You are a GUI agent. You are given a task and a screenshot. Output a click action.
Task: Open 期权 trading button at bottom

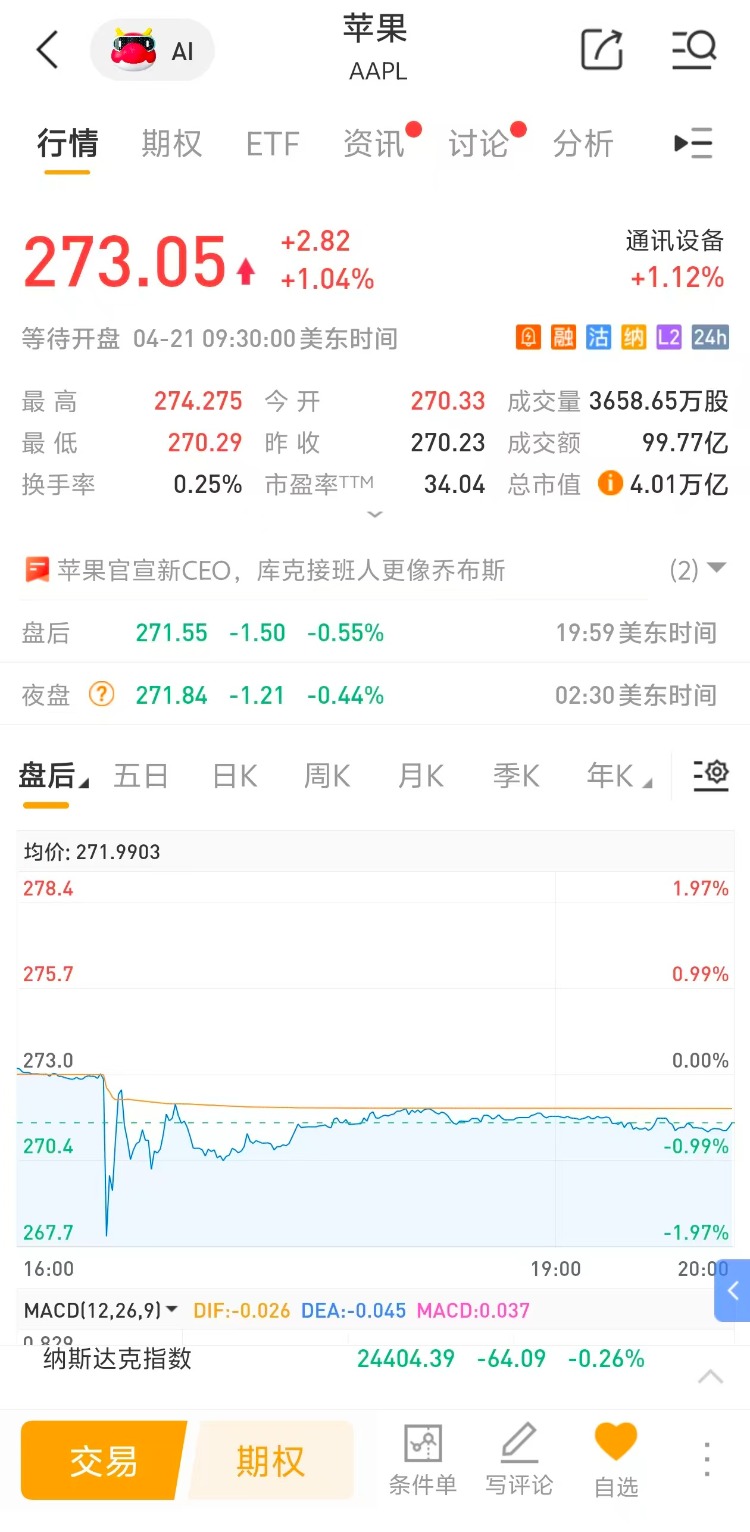point(270,1461)
